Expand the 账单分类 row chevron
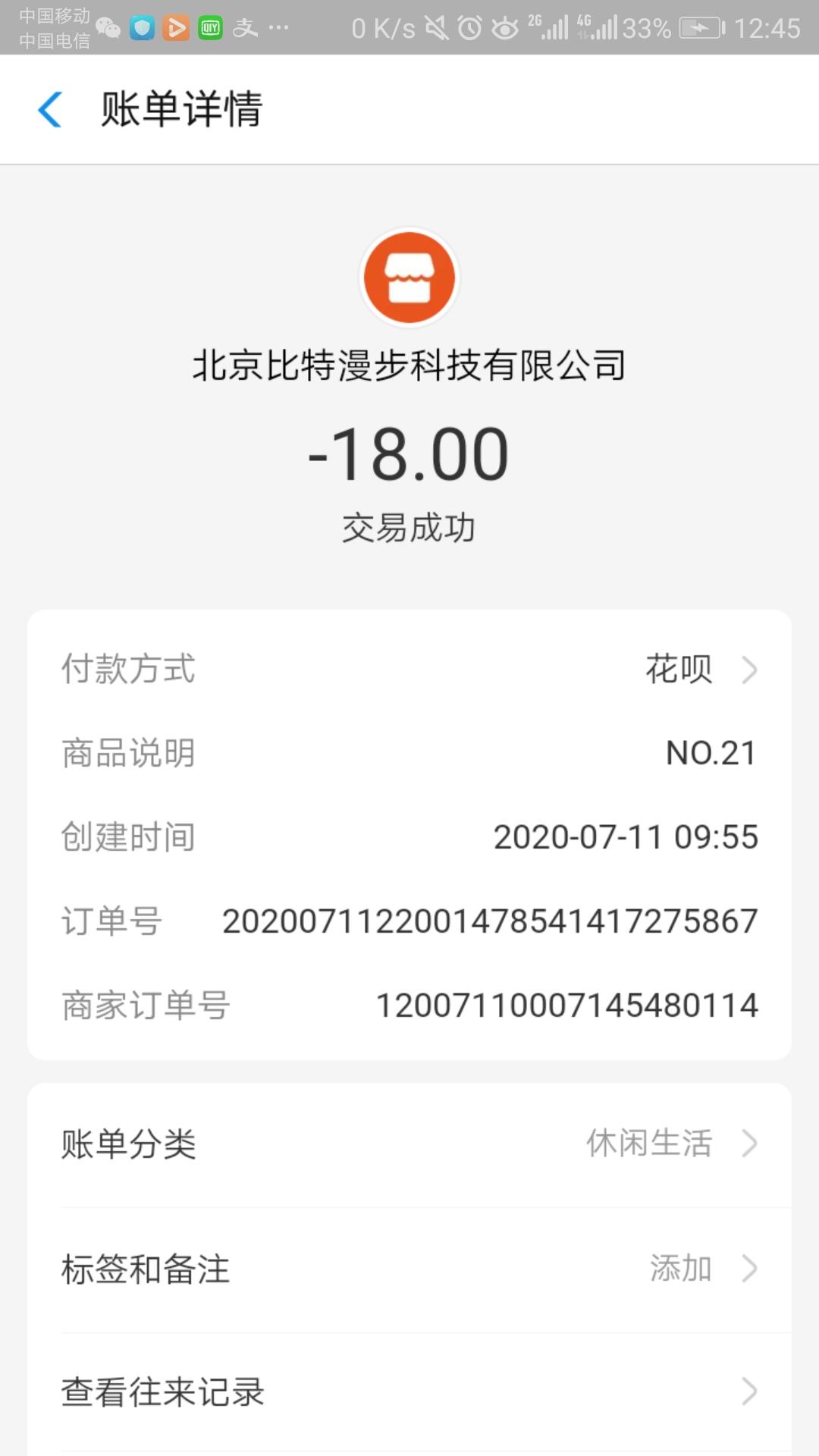Image resolution: width=819 pixels, height=1456 pixels. click(x=751, y=1144)
